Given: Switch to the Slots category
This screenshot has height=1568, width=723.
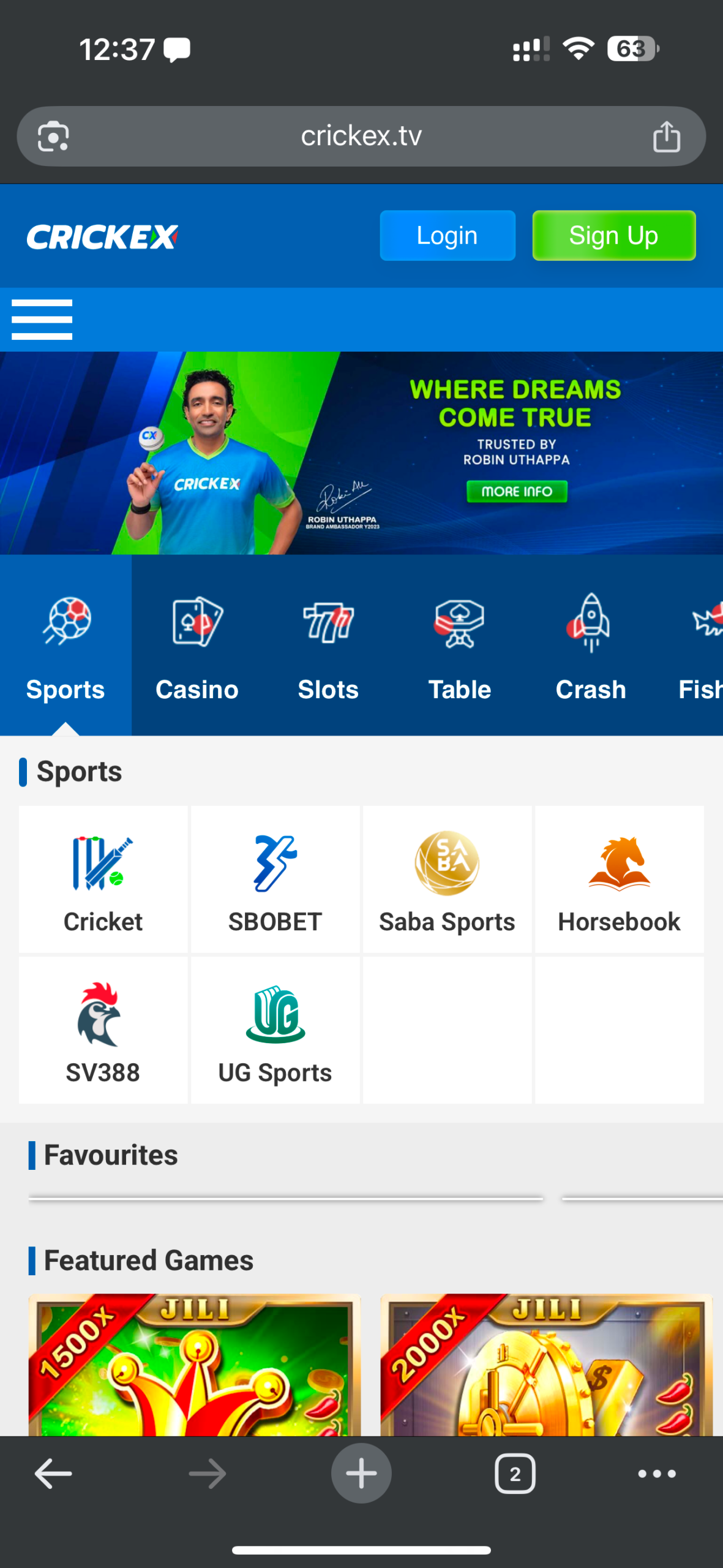Looking at the screenshot, I should click(328, 646).
